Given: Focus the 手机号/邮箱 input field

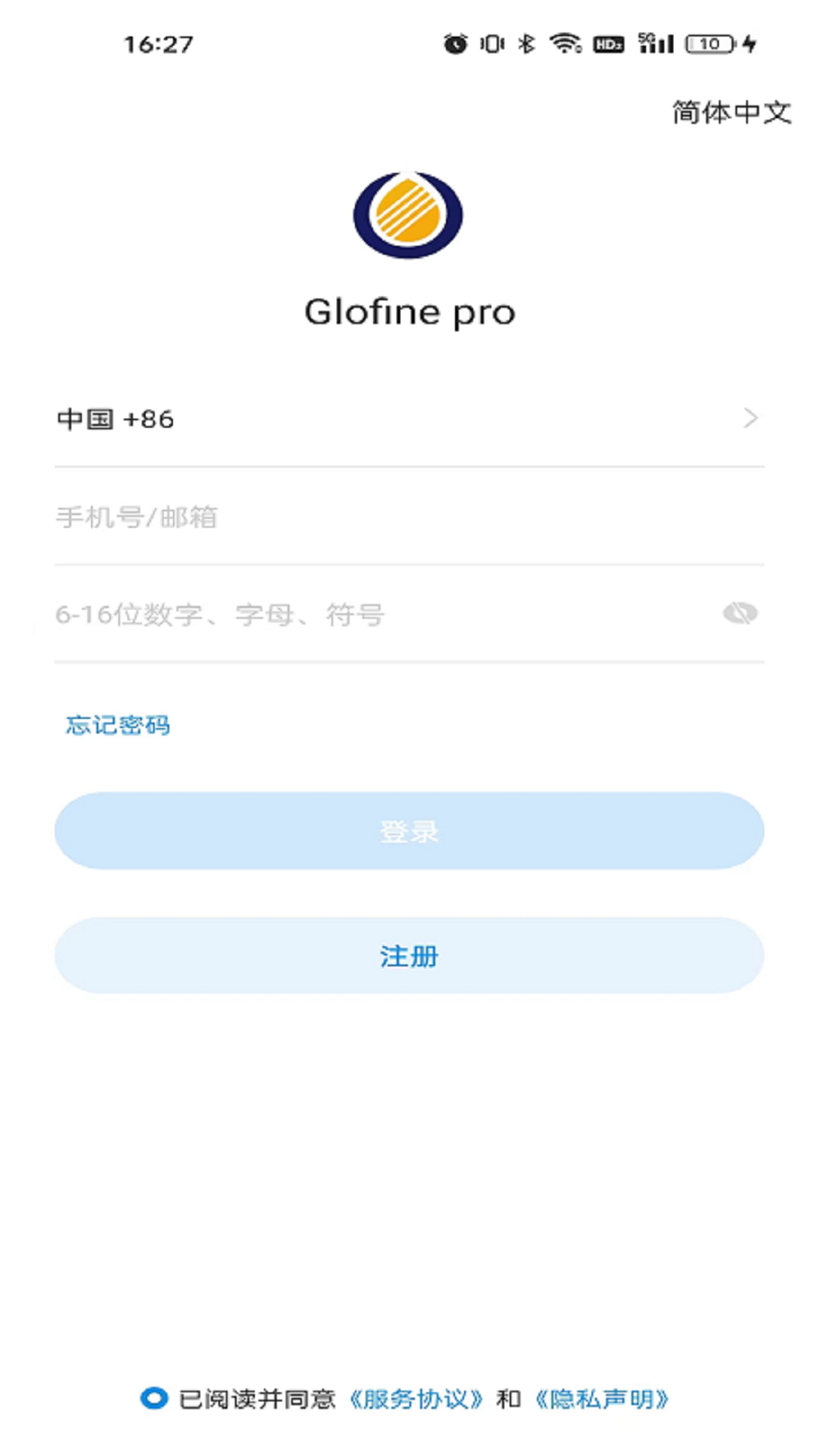Looking at the screenshot, I should pos(408,517).
